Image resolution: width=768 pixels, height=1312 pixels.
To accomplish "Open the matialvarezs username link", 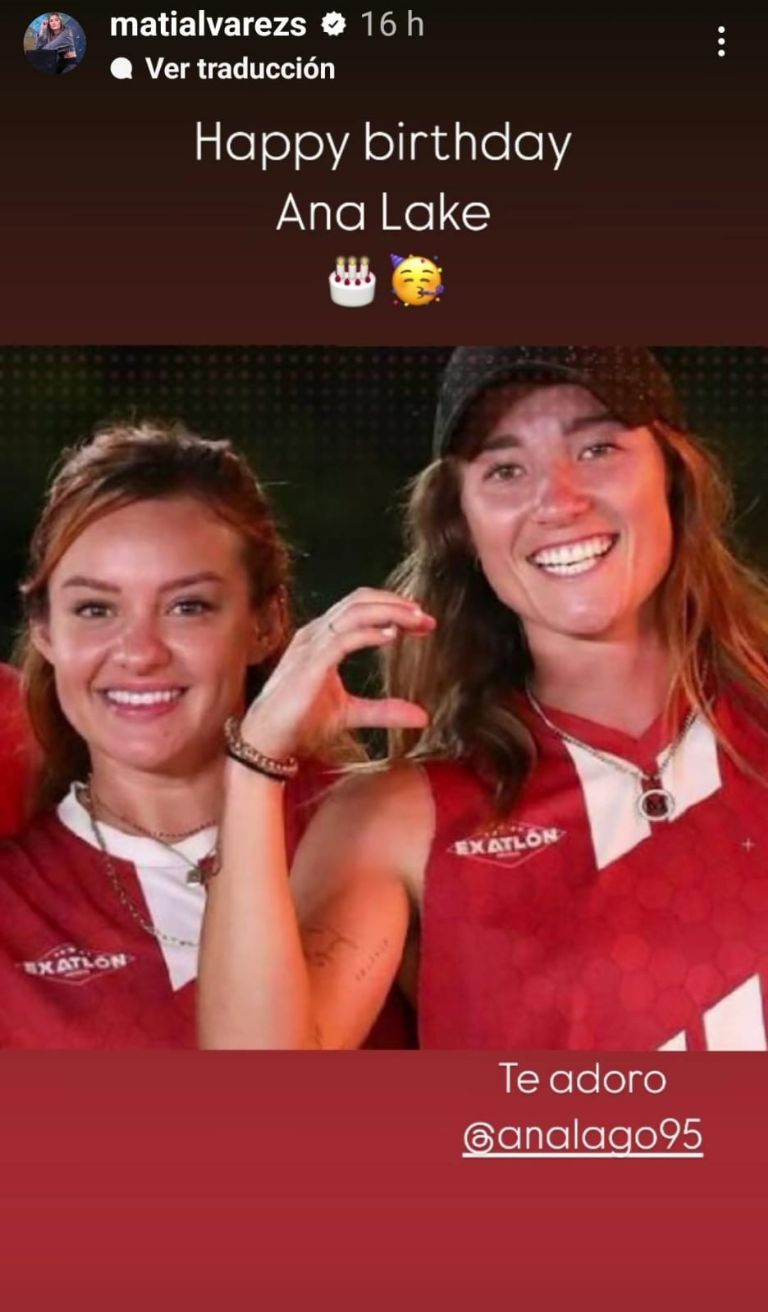I will [208, 25].
